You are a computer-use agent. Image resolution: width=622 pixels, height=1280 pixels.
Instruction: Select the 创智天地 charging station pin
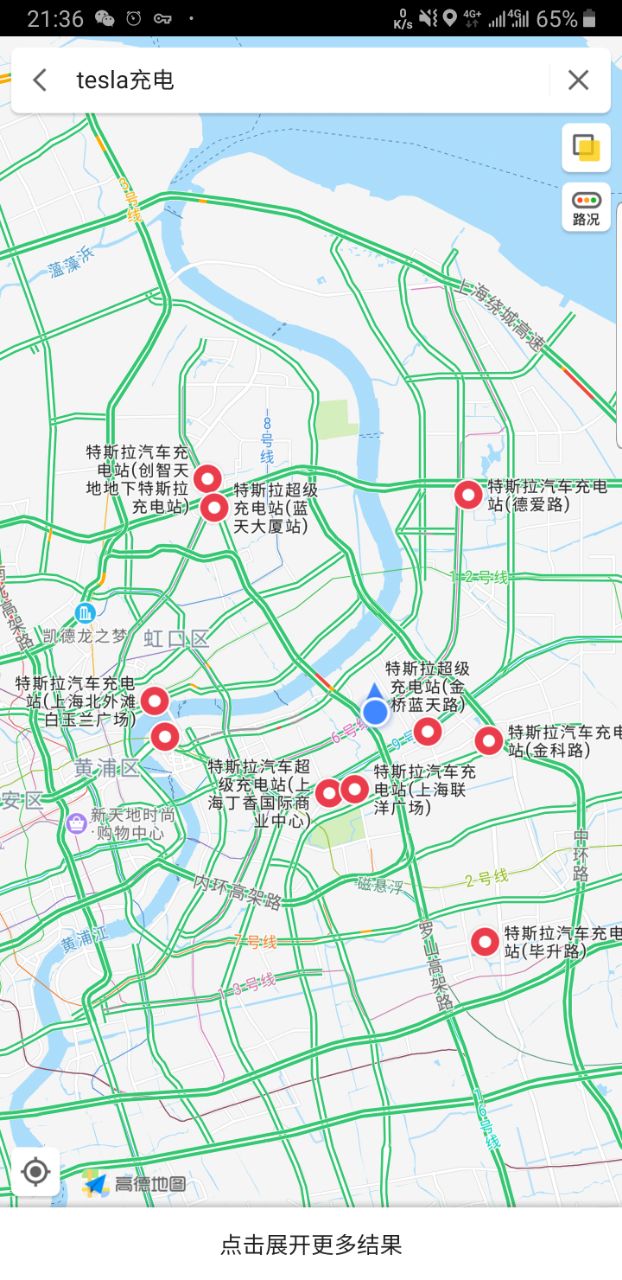click(207, 478)
